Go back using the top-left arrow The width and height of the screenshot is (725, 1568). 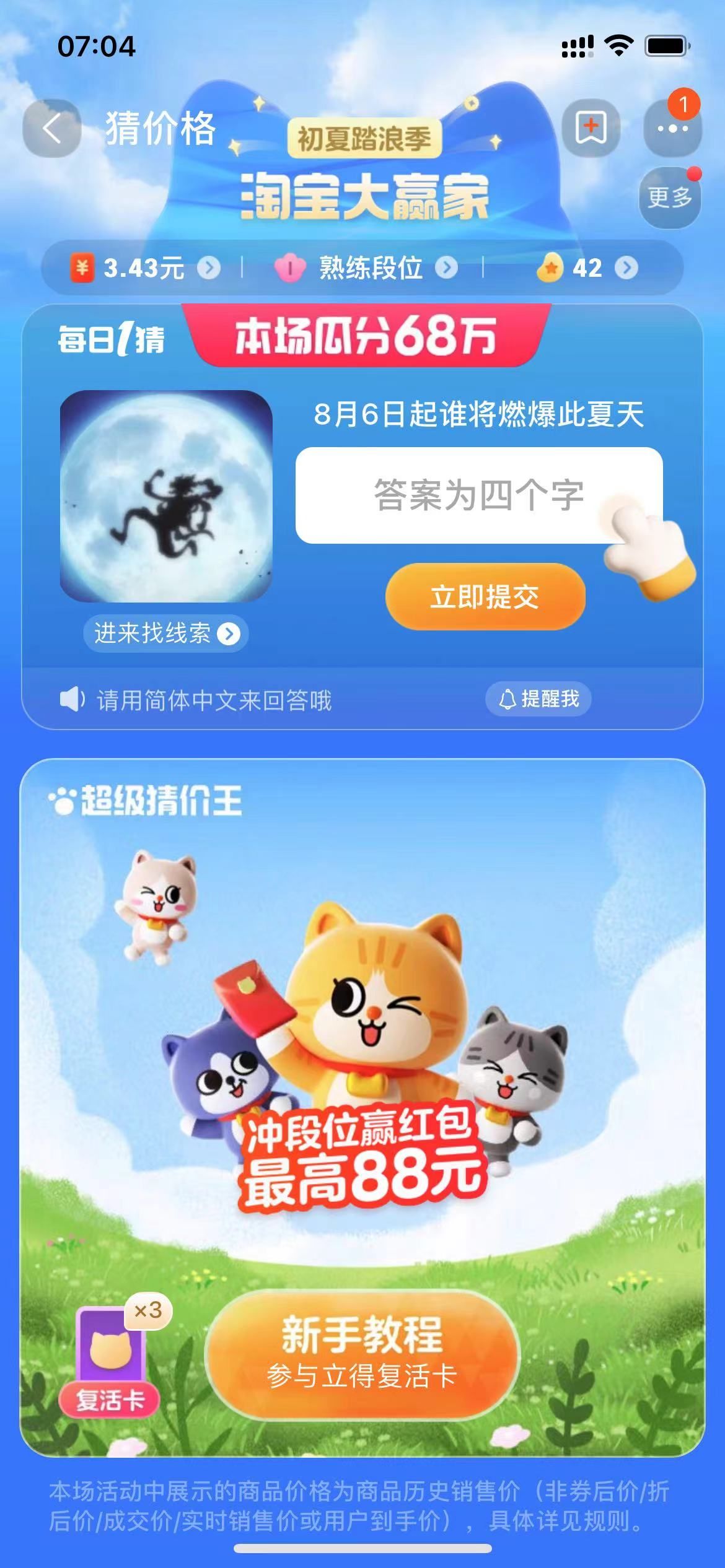pos(52,128)
